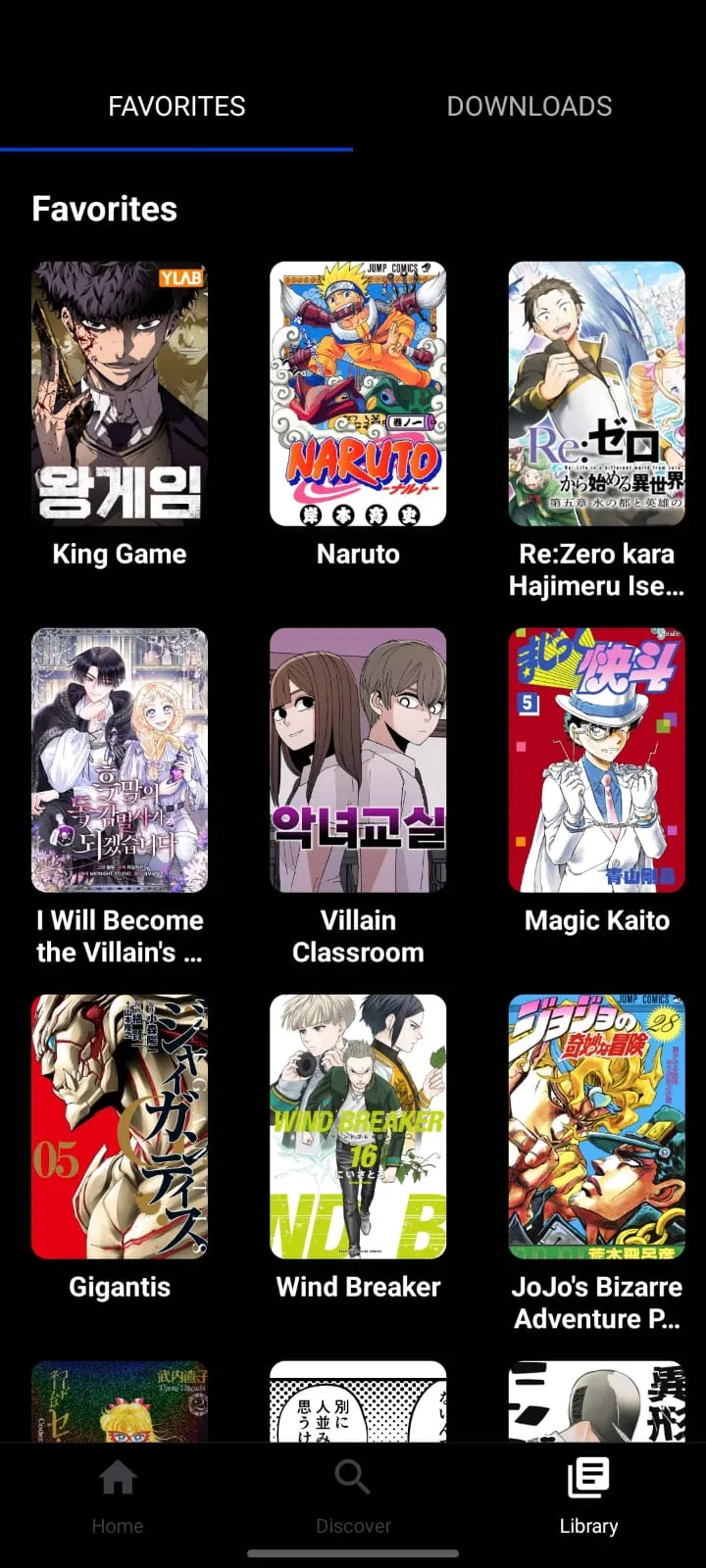Select the FAVORITES tab

[x=176, y=106]
